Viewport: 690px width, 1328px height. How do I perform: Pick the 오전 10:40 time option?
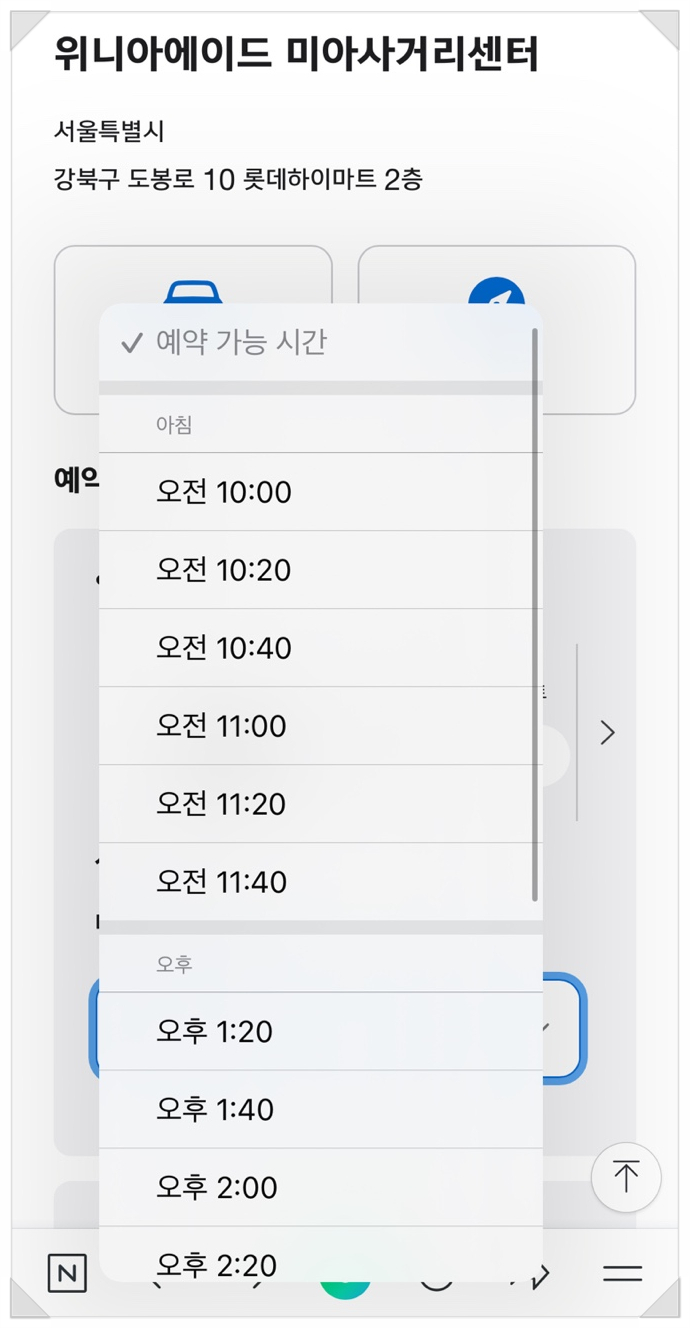pos(320,648)
